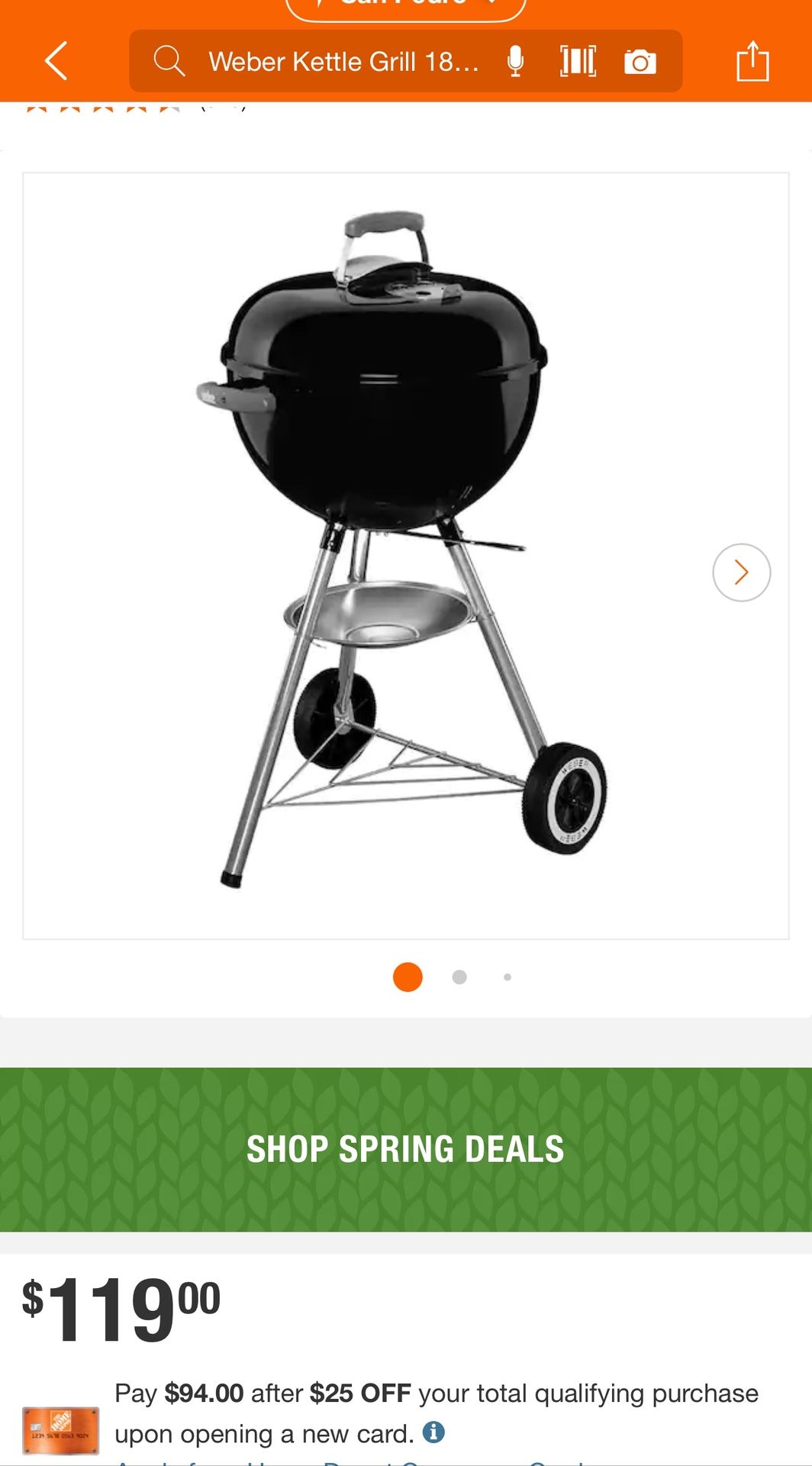Search by image with the camera
The image size is (812, 1466).
click(640, 61)
